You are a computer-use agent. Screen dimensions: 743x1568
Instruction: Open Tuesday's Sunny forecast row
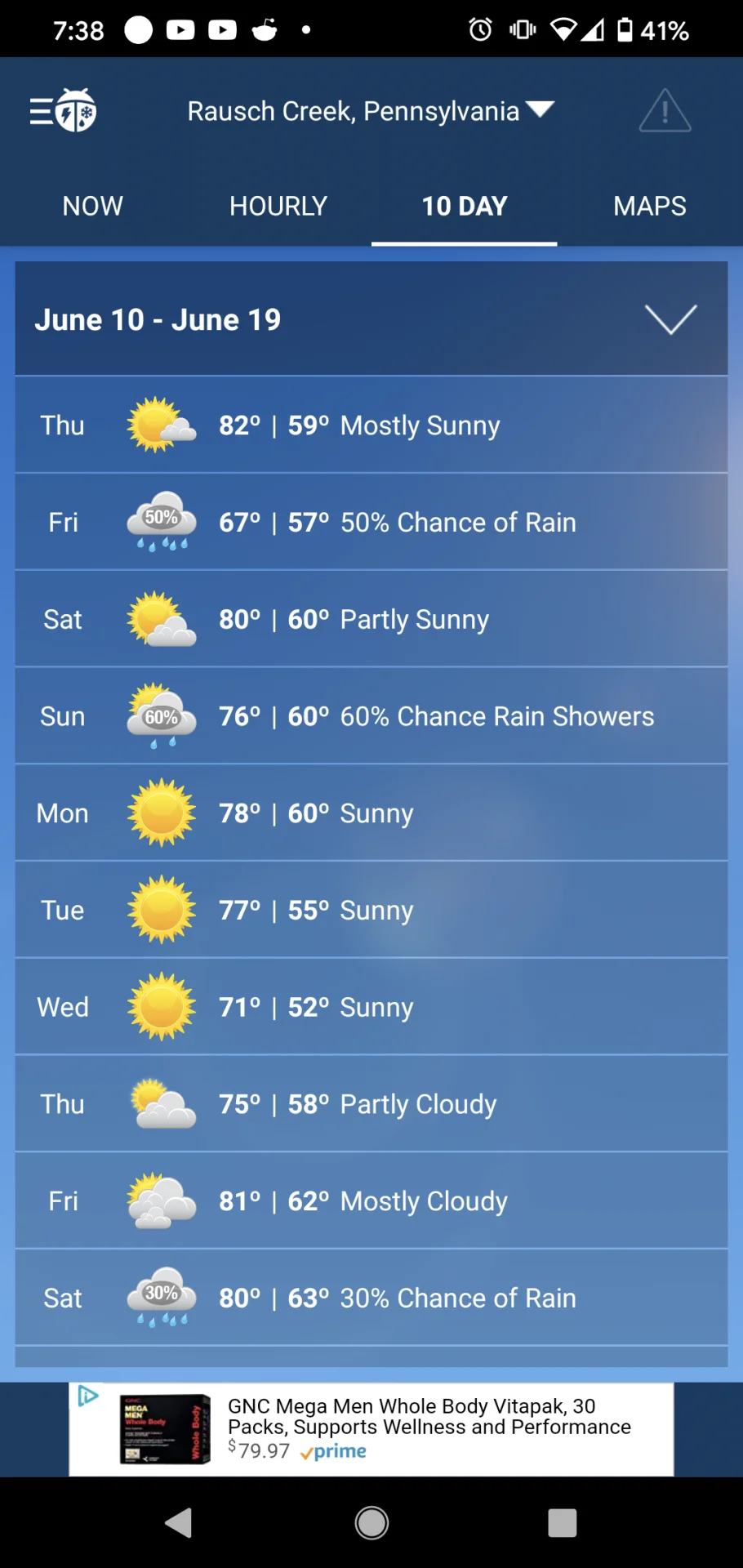point(371,910)
